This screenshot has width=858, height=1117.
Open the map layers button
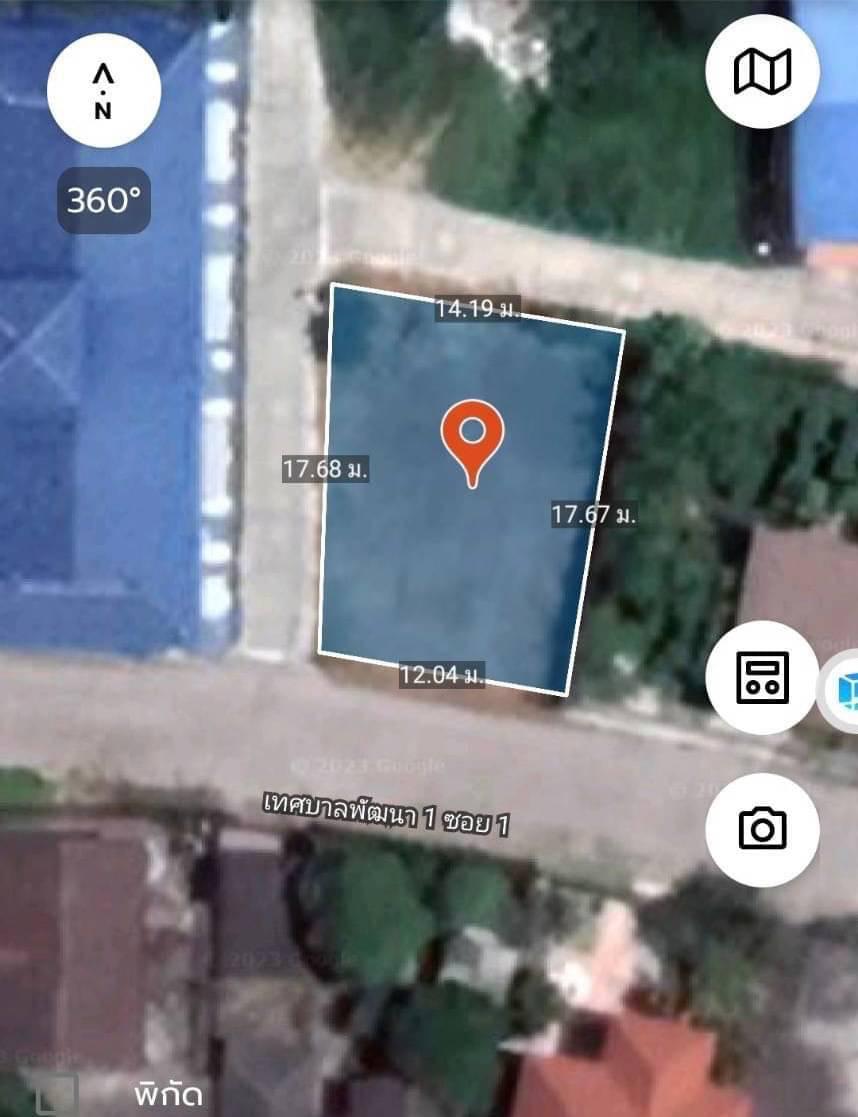click(x=762, y=72)
